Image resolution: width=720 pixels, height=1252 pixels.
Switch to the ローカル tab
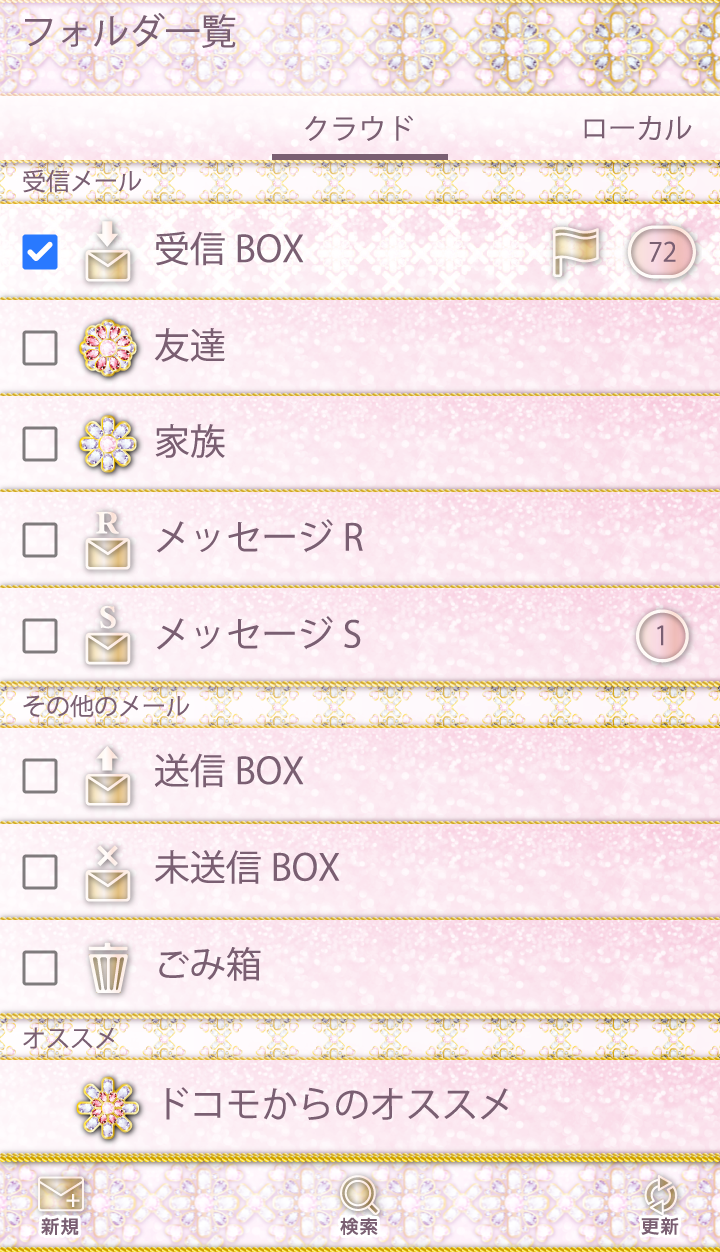pos(636,128)
